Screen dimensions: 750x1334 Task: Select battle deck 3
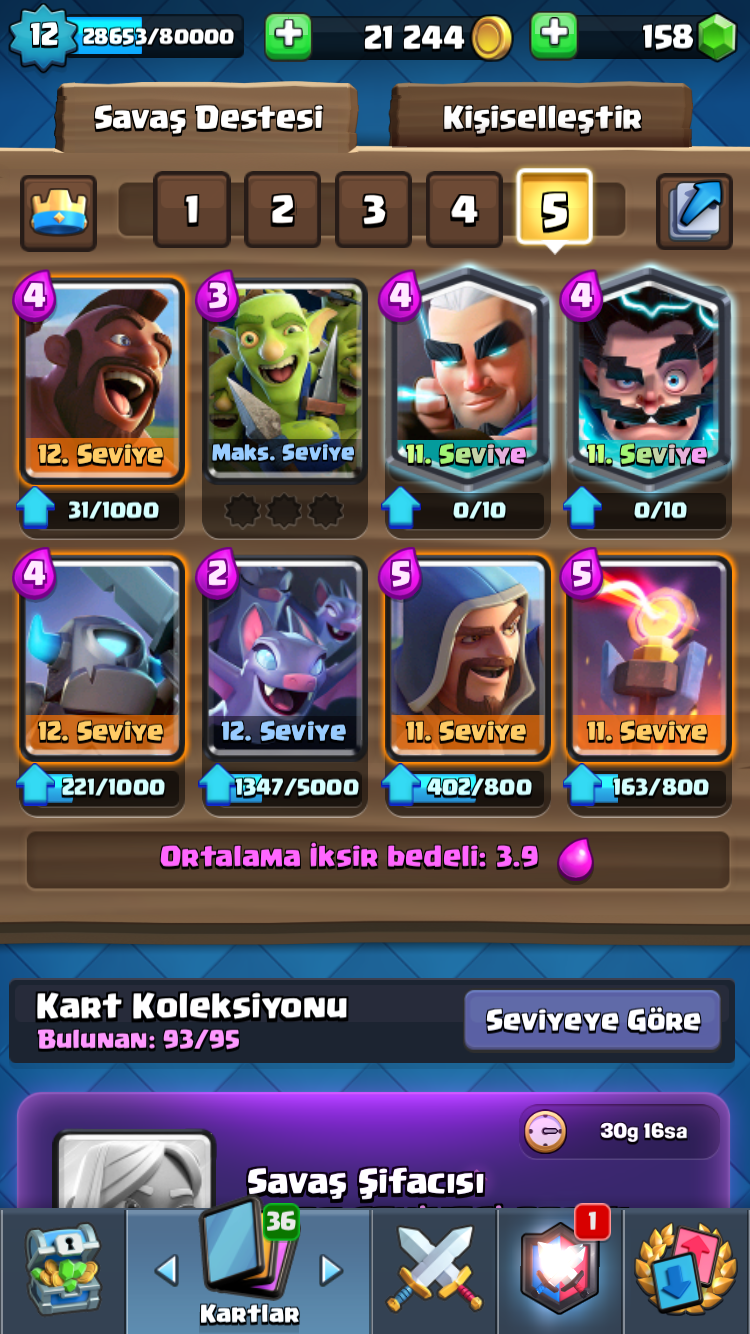click(373, 210)
